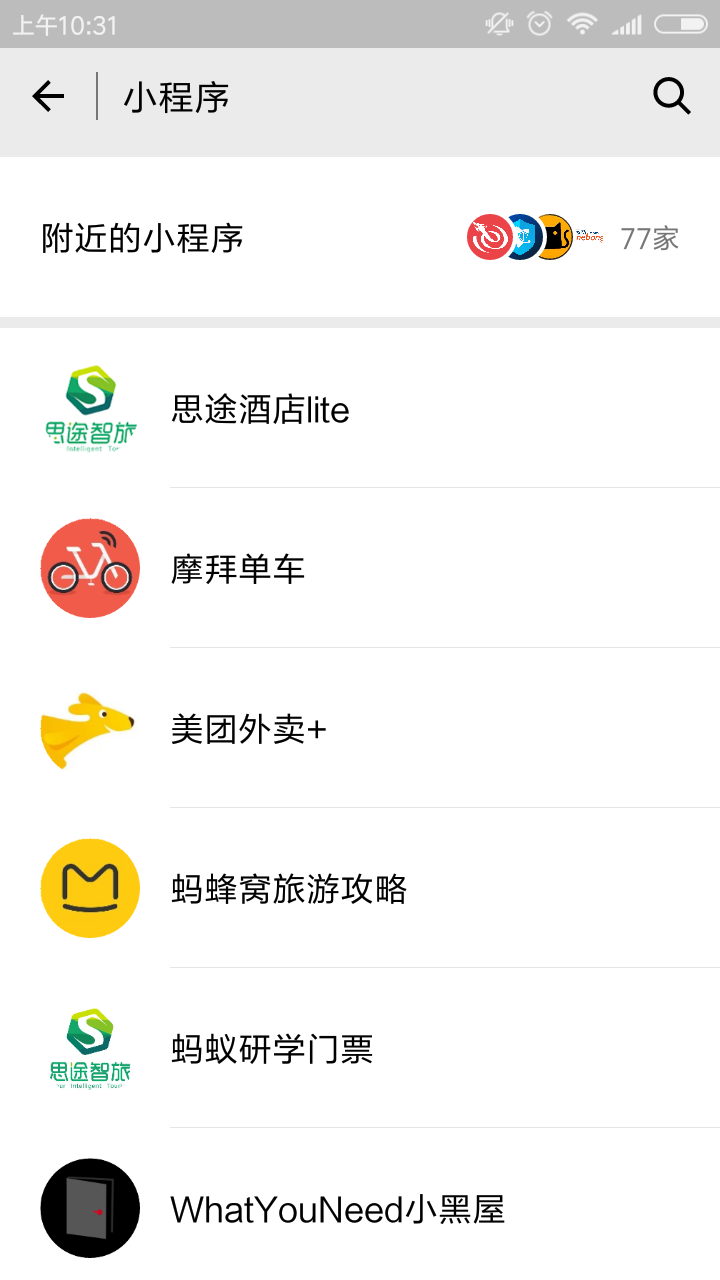Tap the red rocket nearby mini program icon
This screenshot has width=720, height=1280.
click(490, 237)
